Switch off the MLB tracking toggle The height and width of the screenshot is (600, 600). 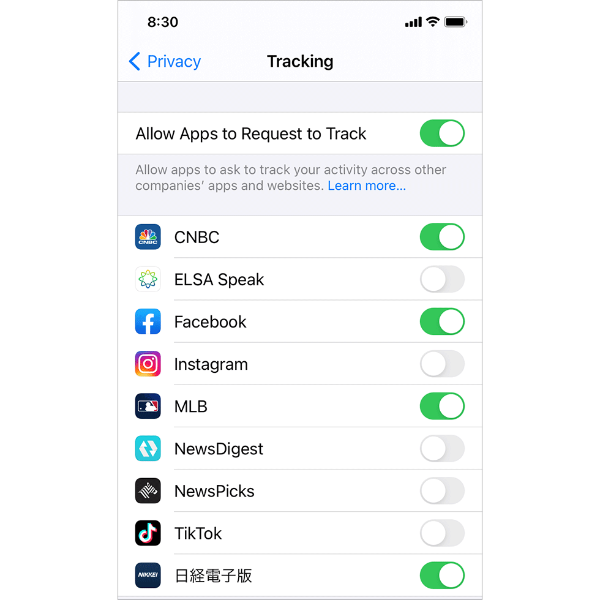pos(442,406)
